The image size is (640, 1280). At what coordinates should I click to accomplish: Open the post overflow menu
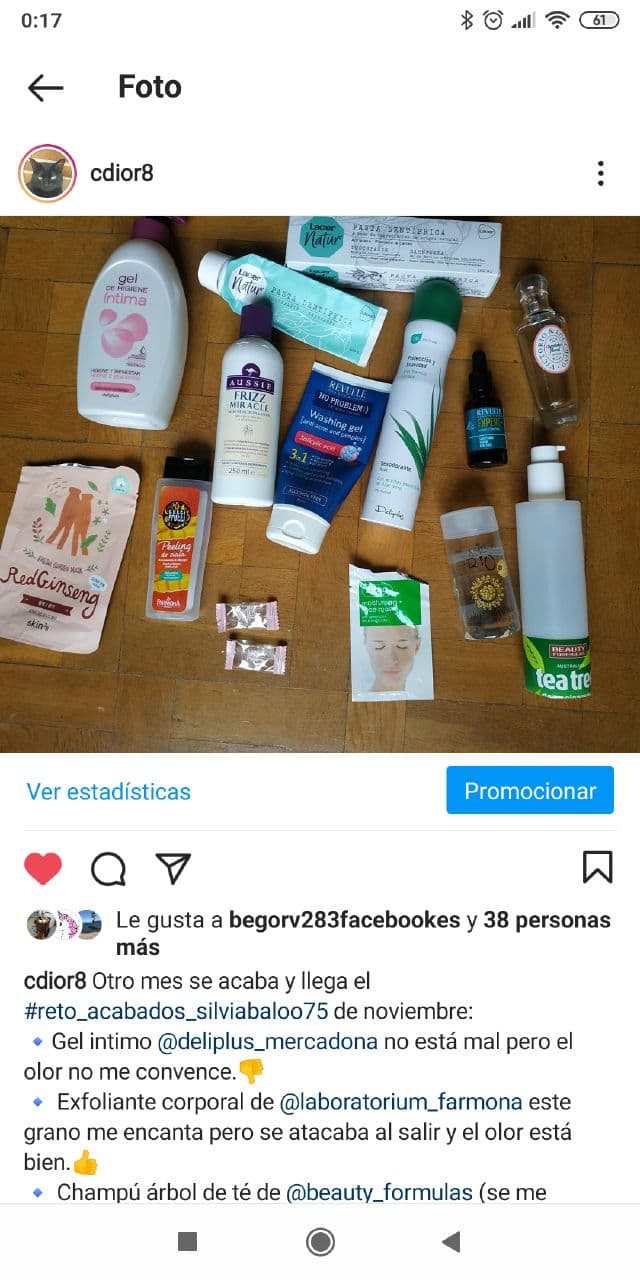[x=600, y=173]
